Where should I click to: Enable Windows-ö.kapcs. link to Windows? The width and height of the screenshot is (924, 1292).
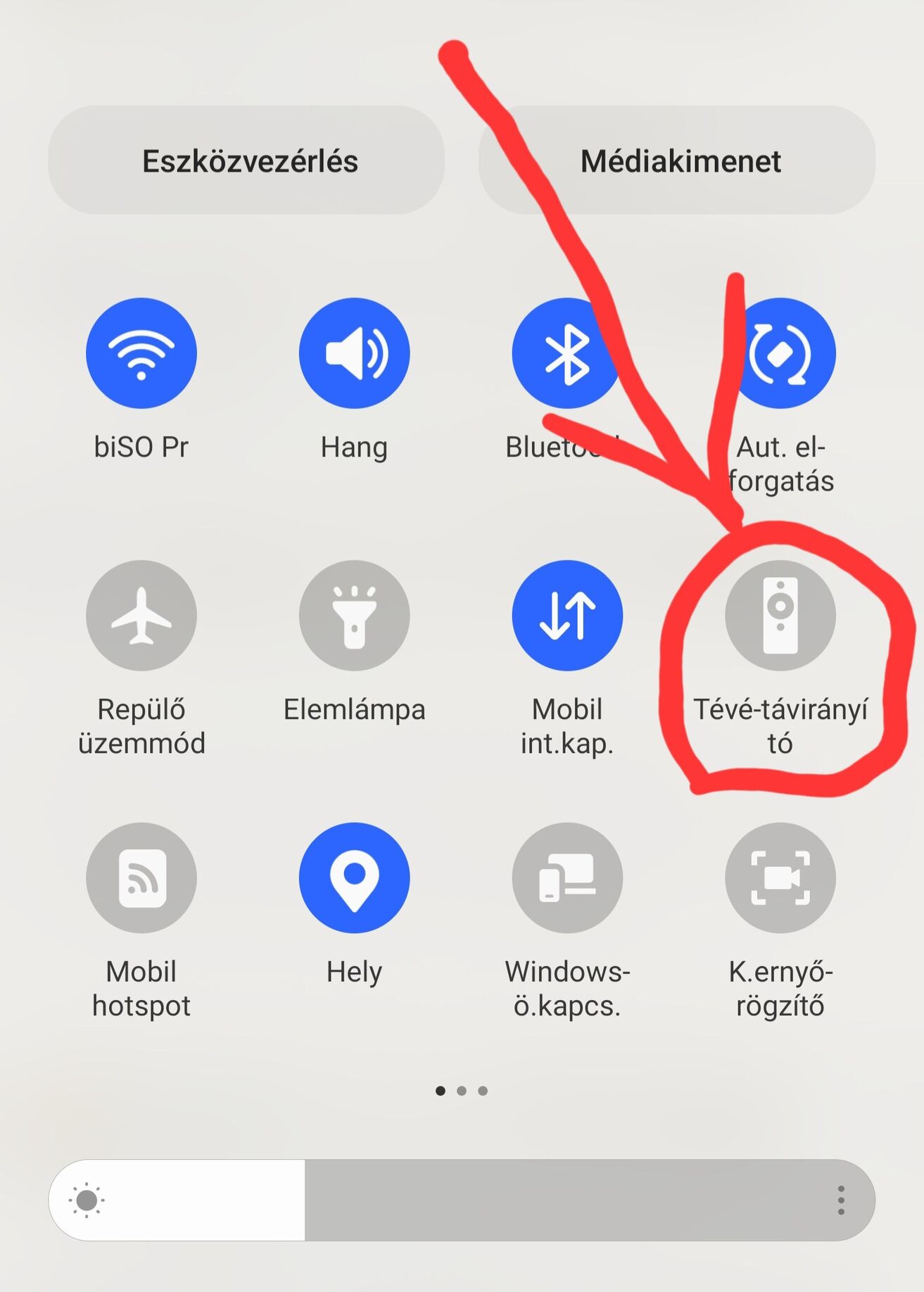567,878
